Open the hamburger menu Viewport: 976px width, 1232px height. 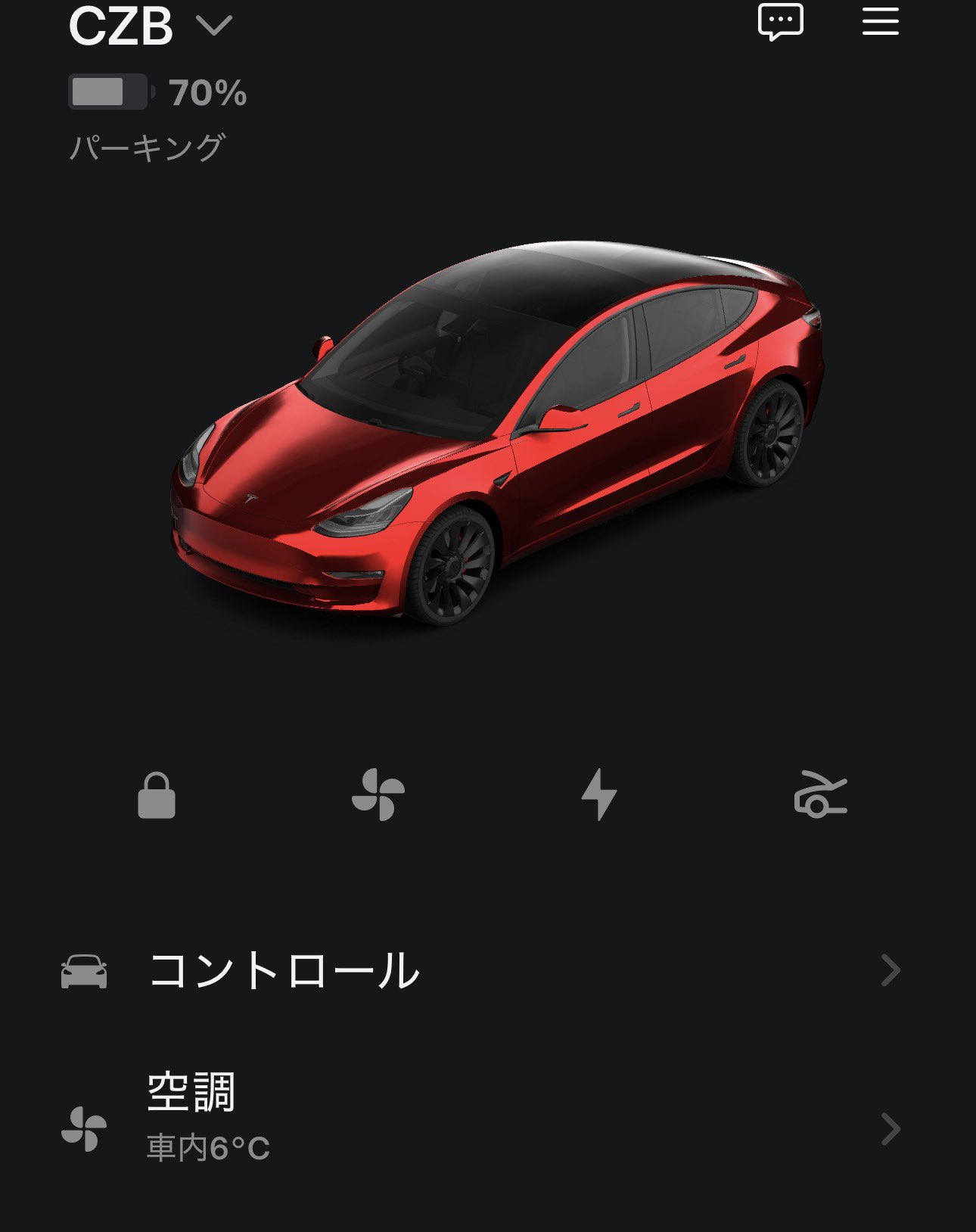880,22
